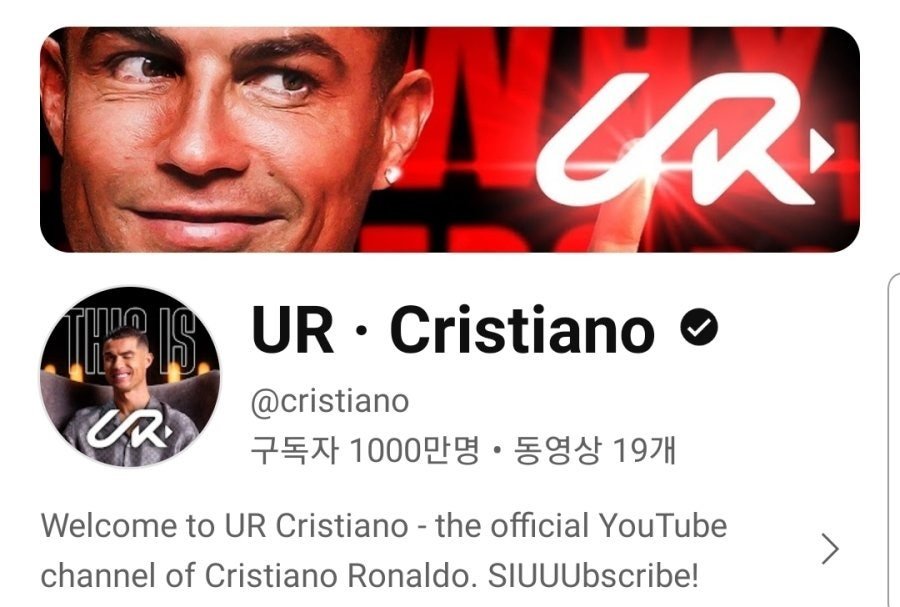Viewport: 900px width, 607px height.
Task: Open the UR Cristiano channel avatar
Action: click(x=130, y=376)
